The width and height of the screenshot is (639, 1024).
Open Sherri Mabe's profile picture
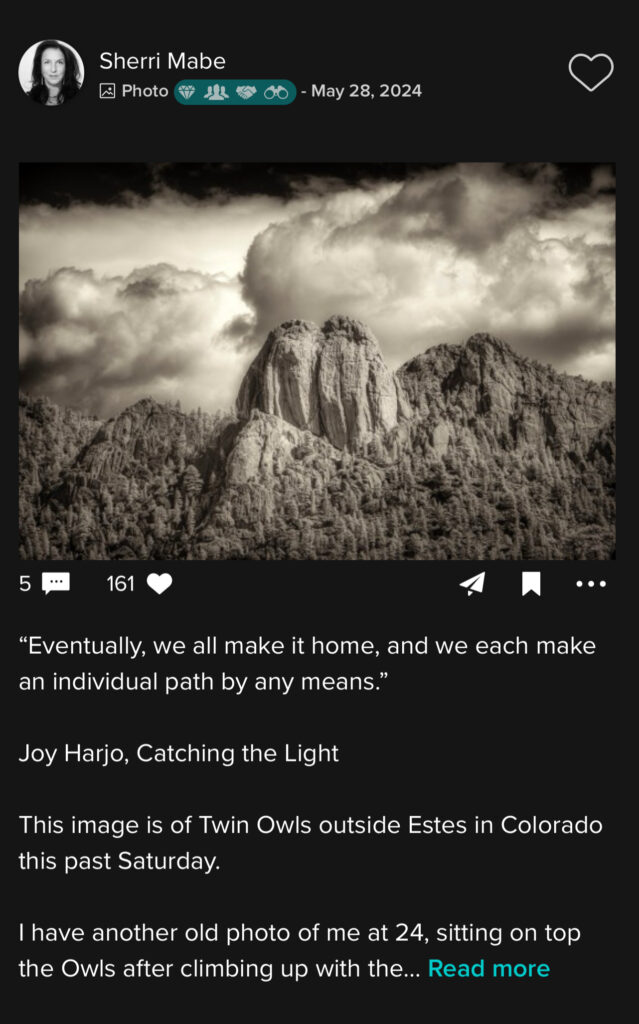pyautogui.click(x=51, y=73)
